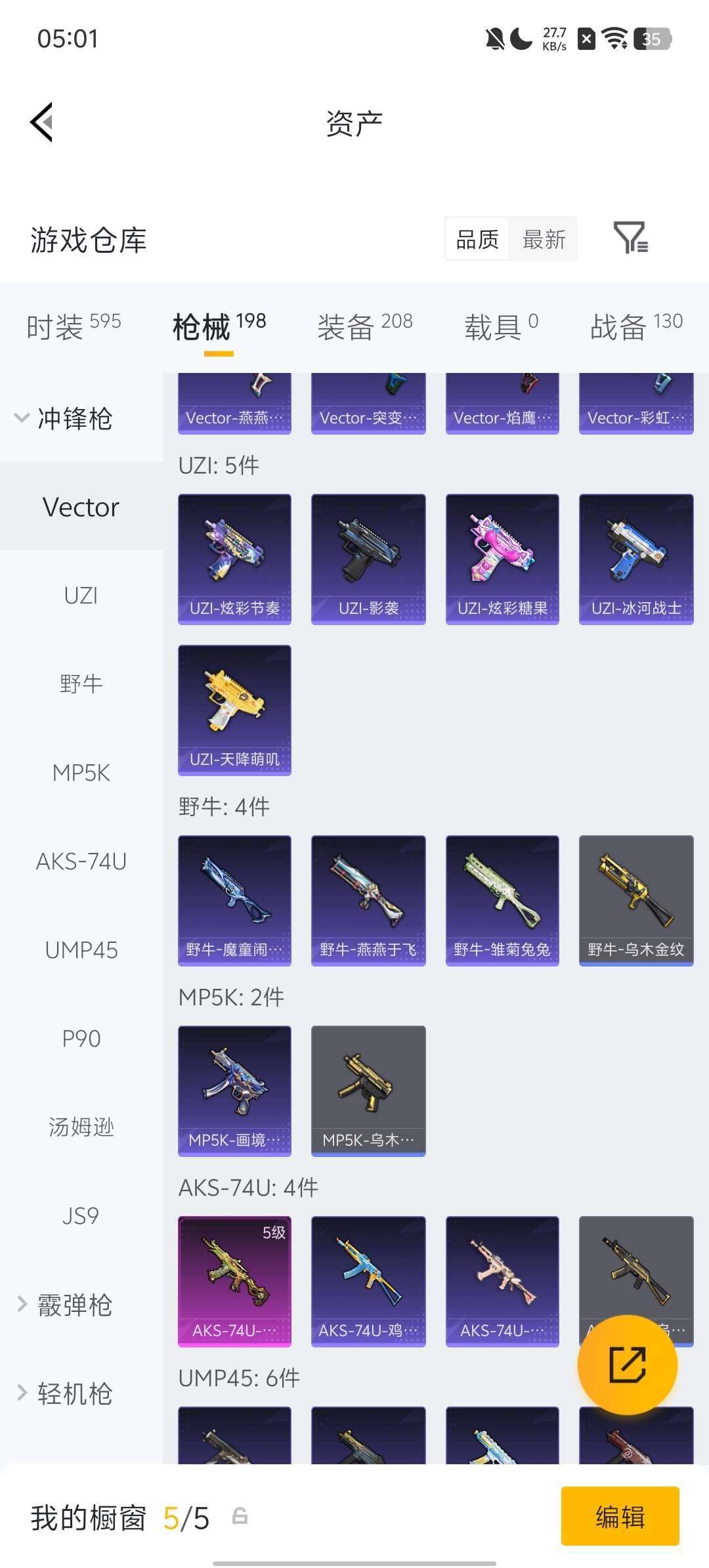Screen dimensions: 709x1568
Task: Open the UZI-炫彩糖果 skin
Action: click(502, 559)
